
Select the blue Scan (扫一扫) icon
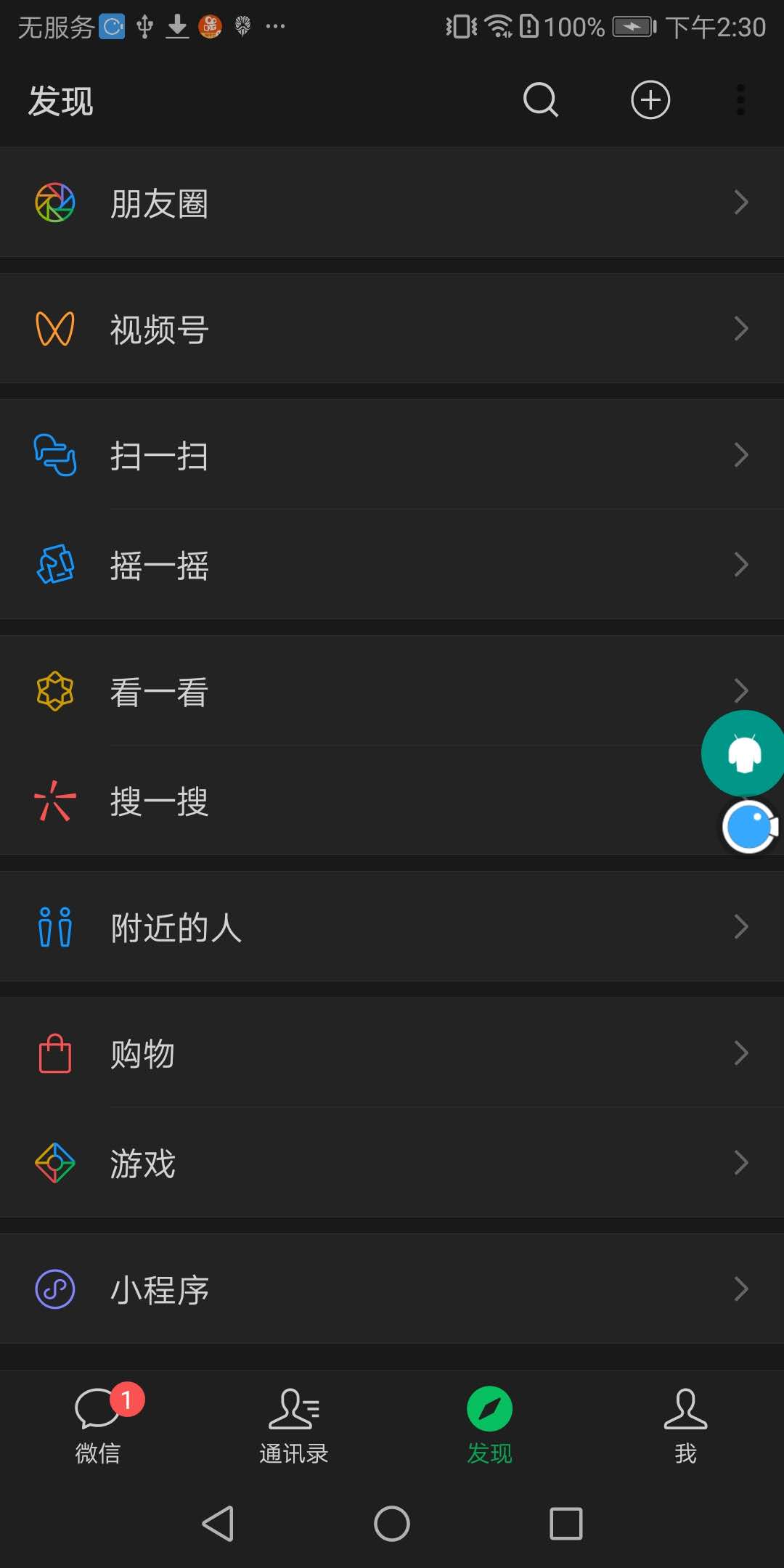point(54,455)
